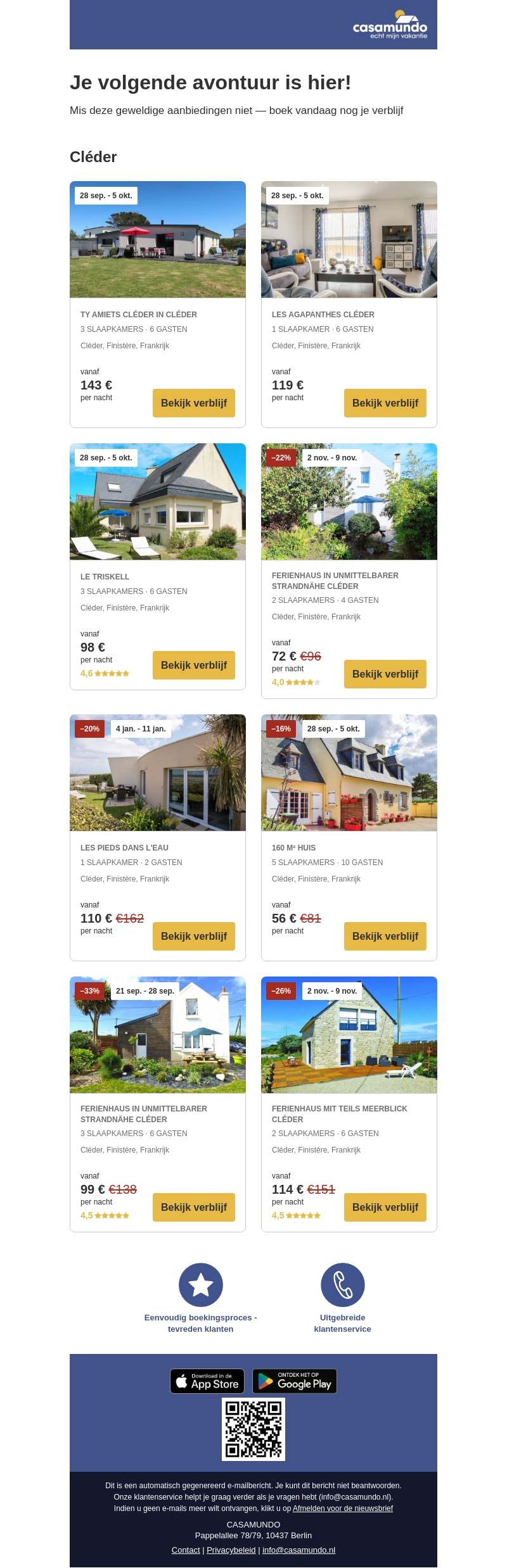
Task: View Ferienhaus mit teils Meerblick stay
Action: click(385, 1207)
